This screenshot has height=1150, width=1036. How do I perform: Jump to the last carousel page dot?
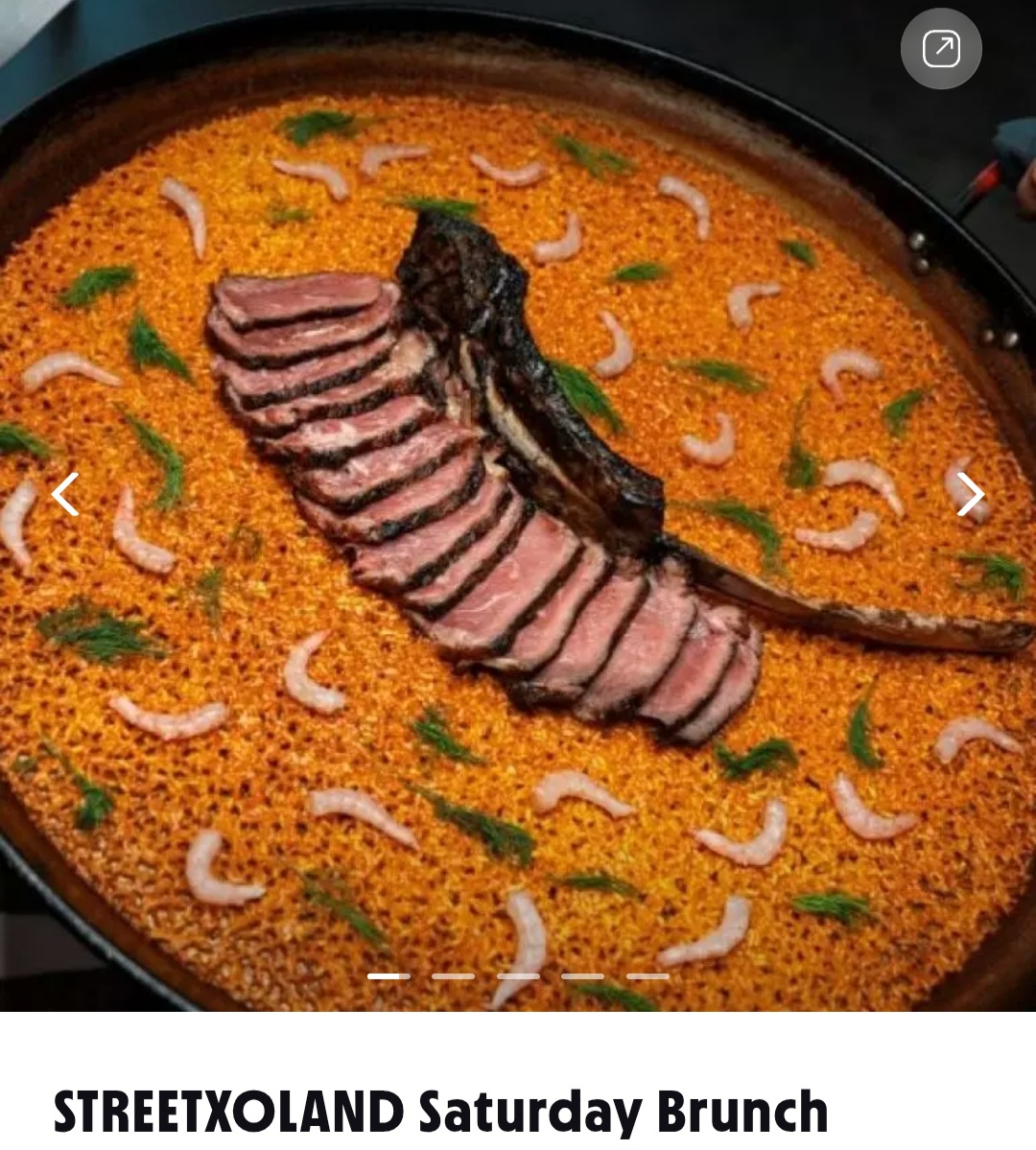coord(647,976)
